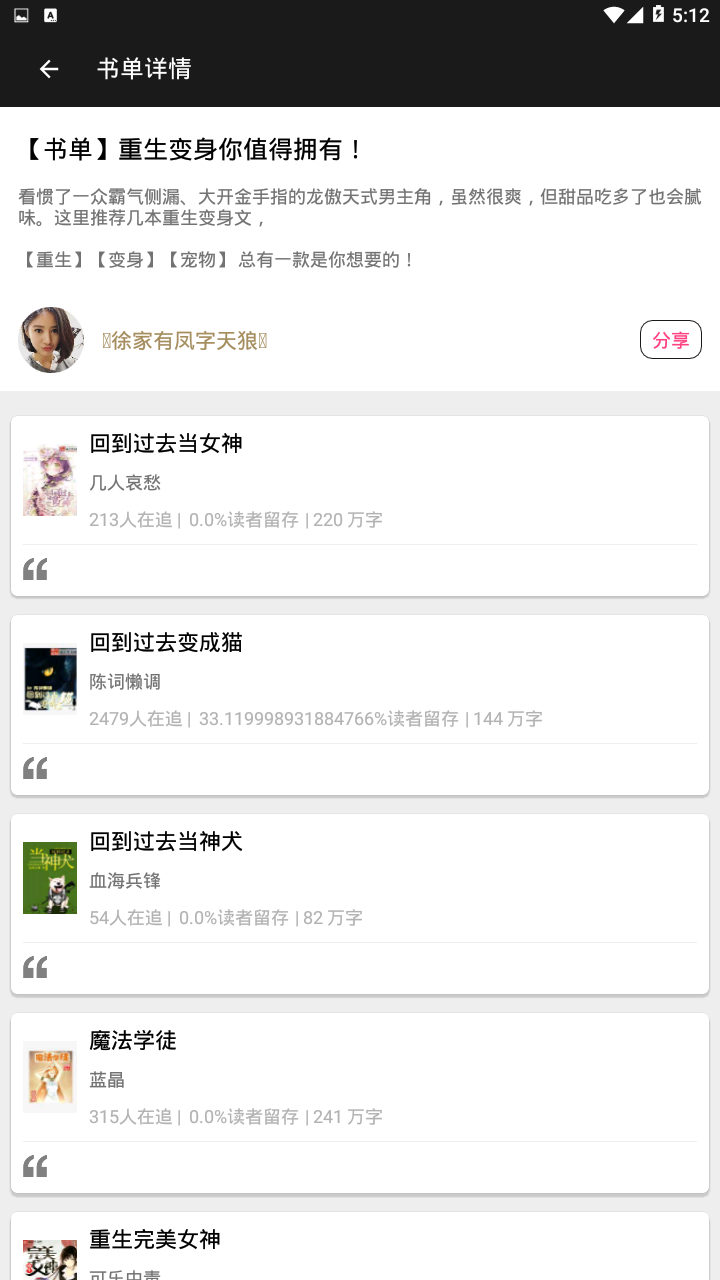Open the book 回到过去当女神
The image size is (720, 1280).
click(x=166, y=444)
